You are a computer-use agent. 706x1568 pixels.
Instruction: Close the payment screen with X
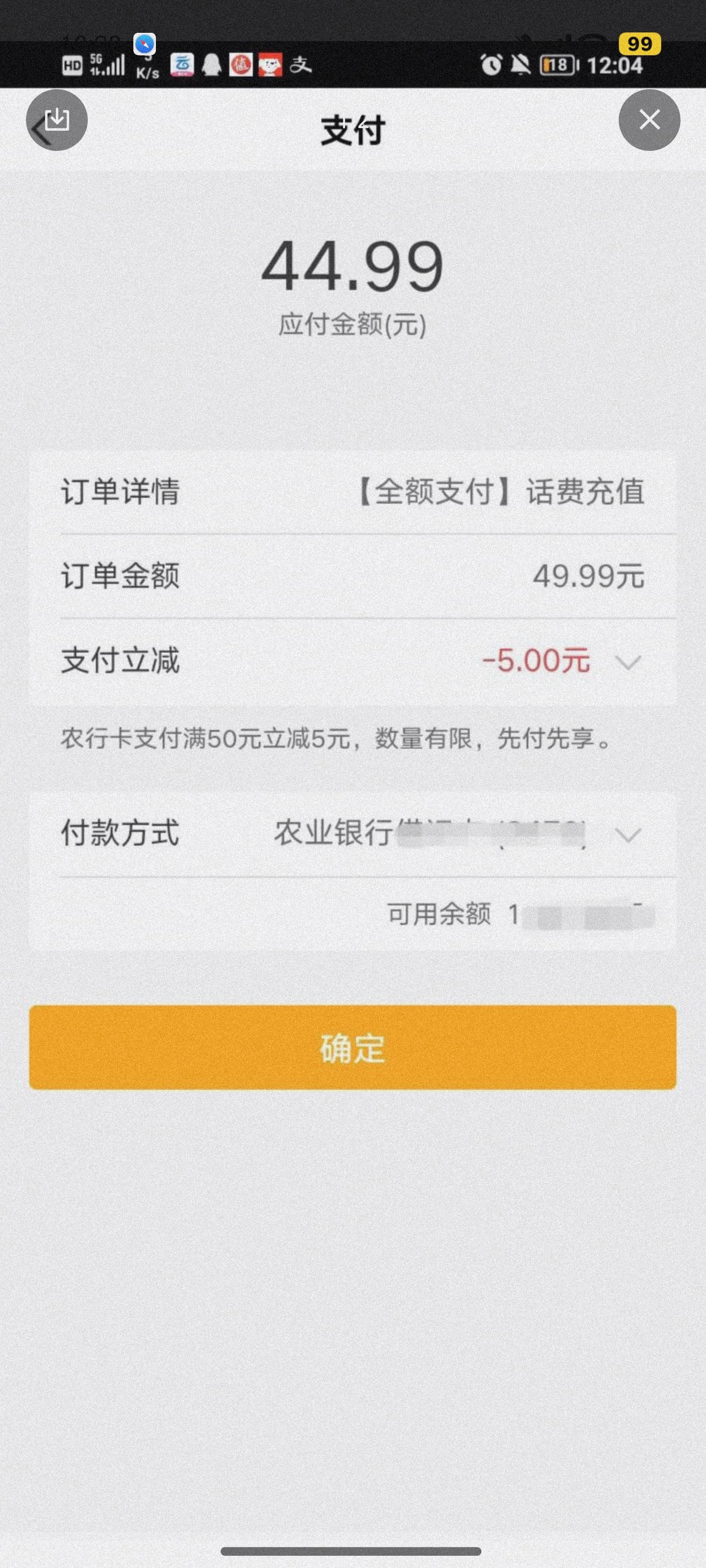pos(649,120)
